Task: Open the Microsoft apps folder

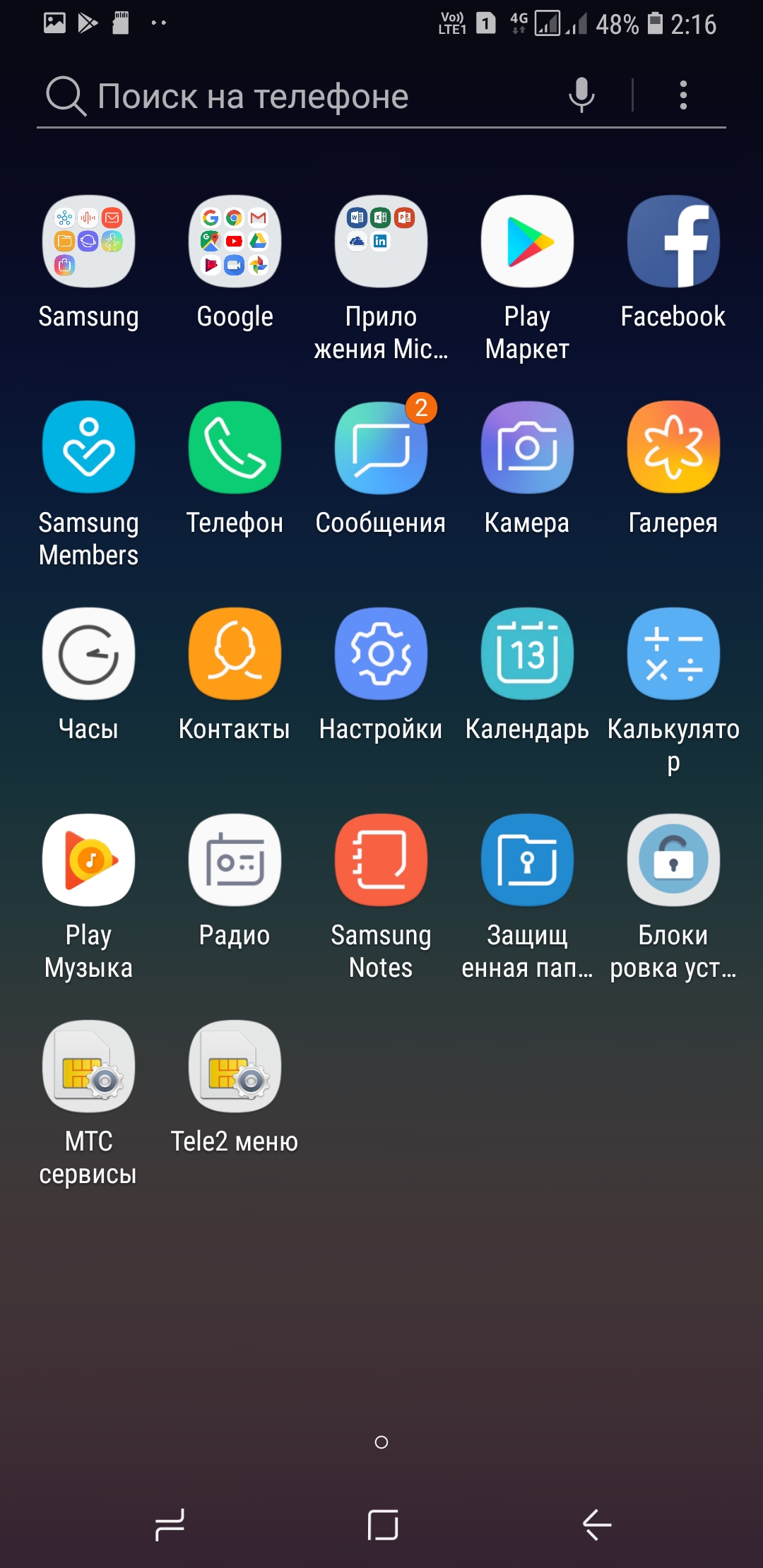Action: tap(381, 242)
